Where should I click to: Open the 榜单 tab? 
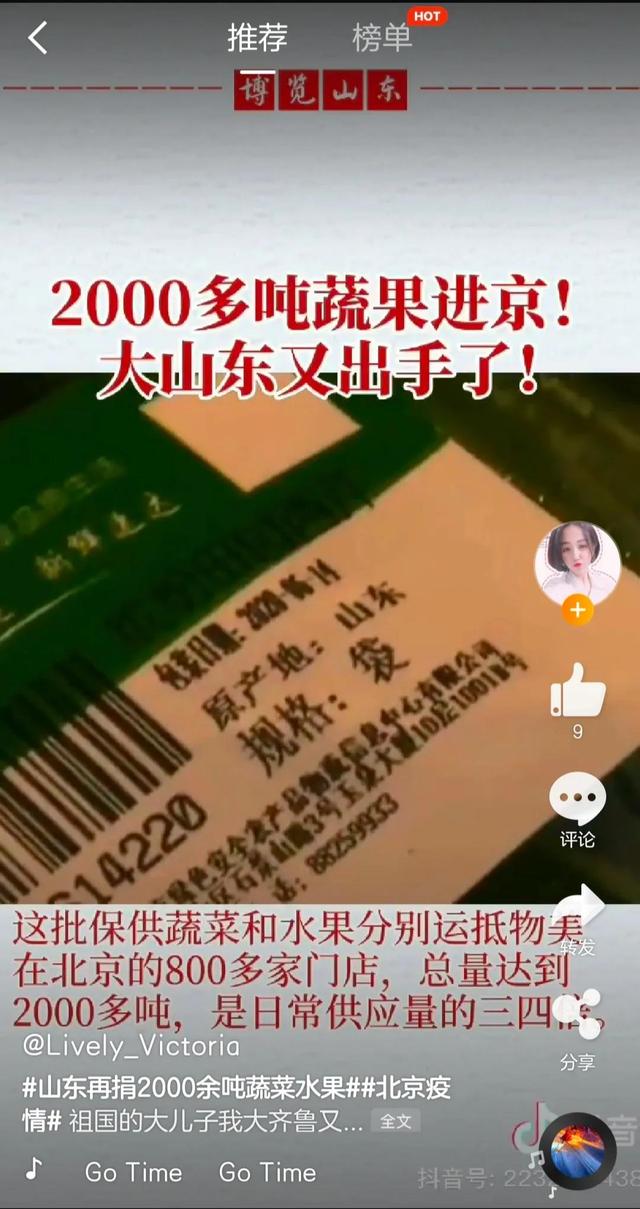point(382,38)
